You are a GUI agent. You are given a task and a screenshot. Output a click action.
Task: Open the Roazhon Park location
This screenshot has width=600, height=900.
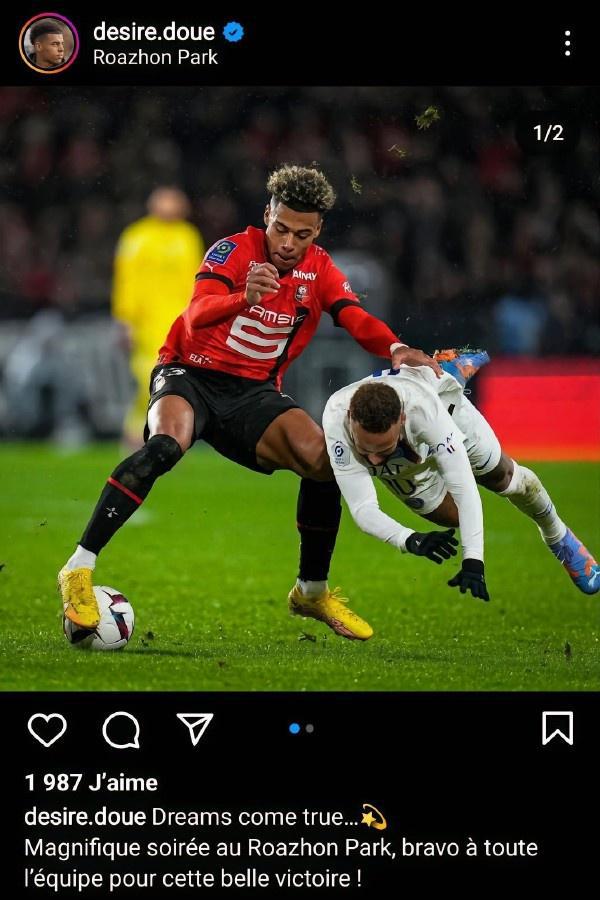[x=155, y=57]
